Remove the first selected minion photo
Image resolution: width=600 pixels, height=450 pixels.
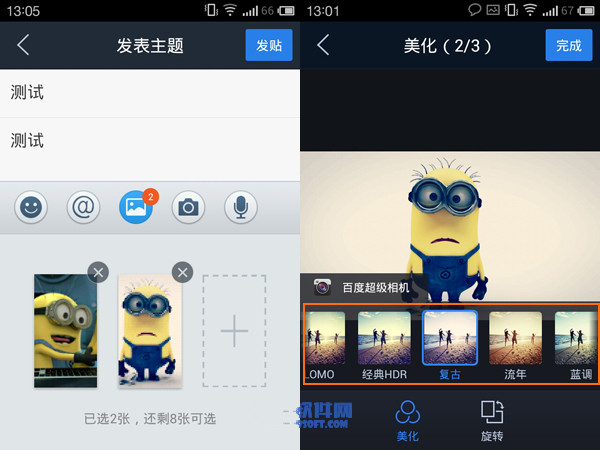point(97,272)
